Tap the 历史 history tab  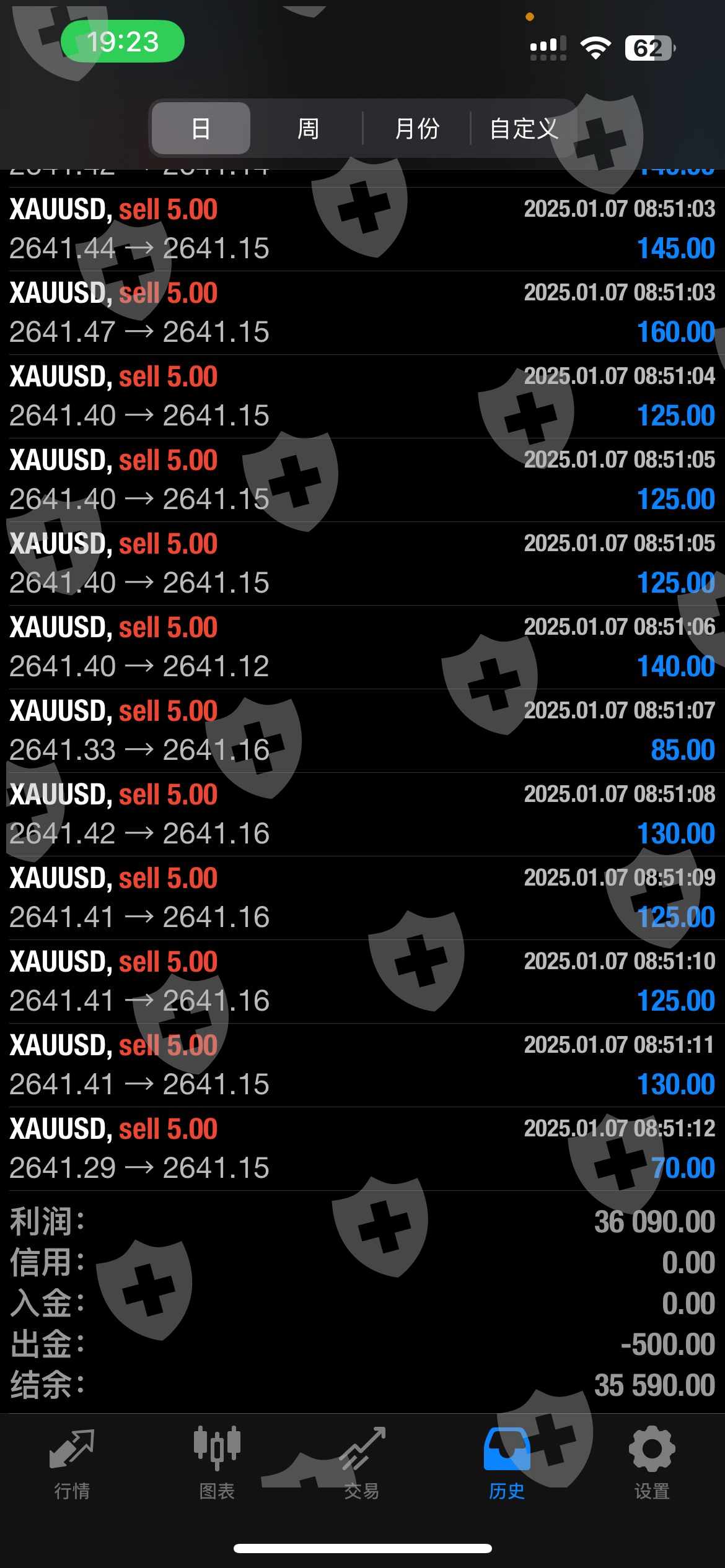coord(507,1463)
